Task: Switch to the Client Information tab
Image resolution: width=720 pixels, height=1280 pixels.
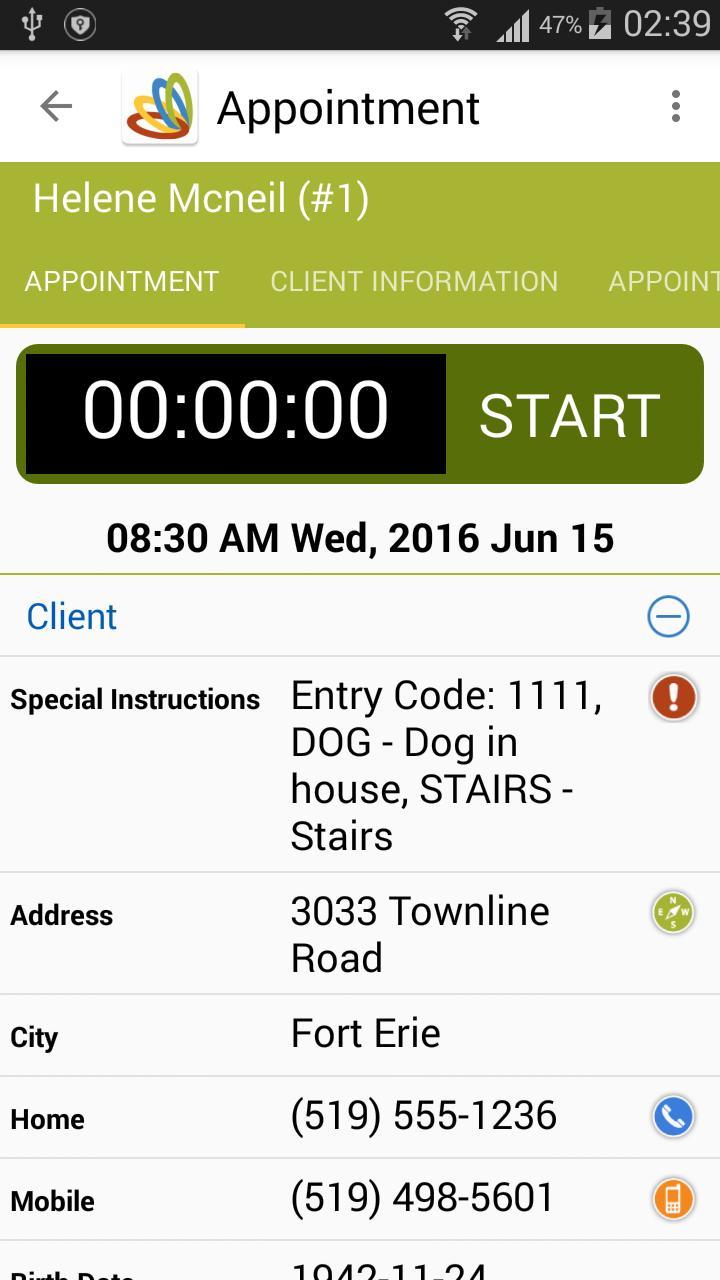Action: 414,282
